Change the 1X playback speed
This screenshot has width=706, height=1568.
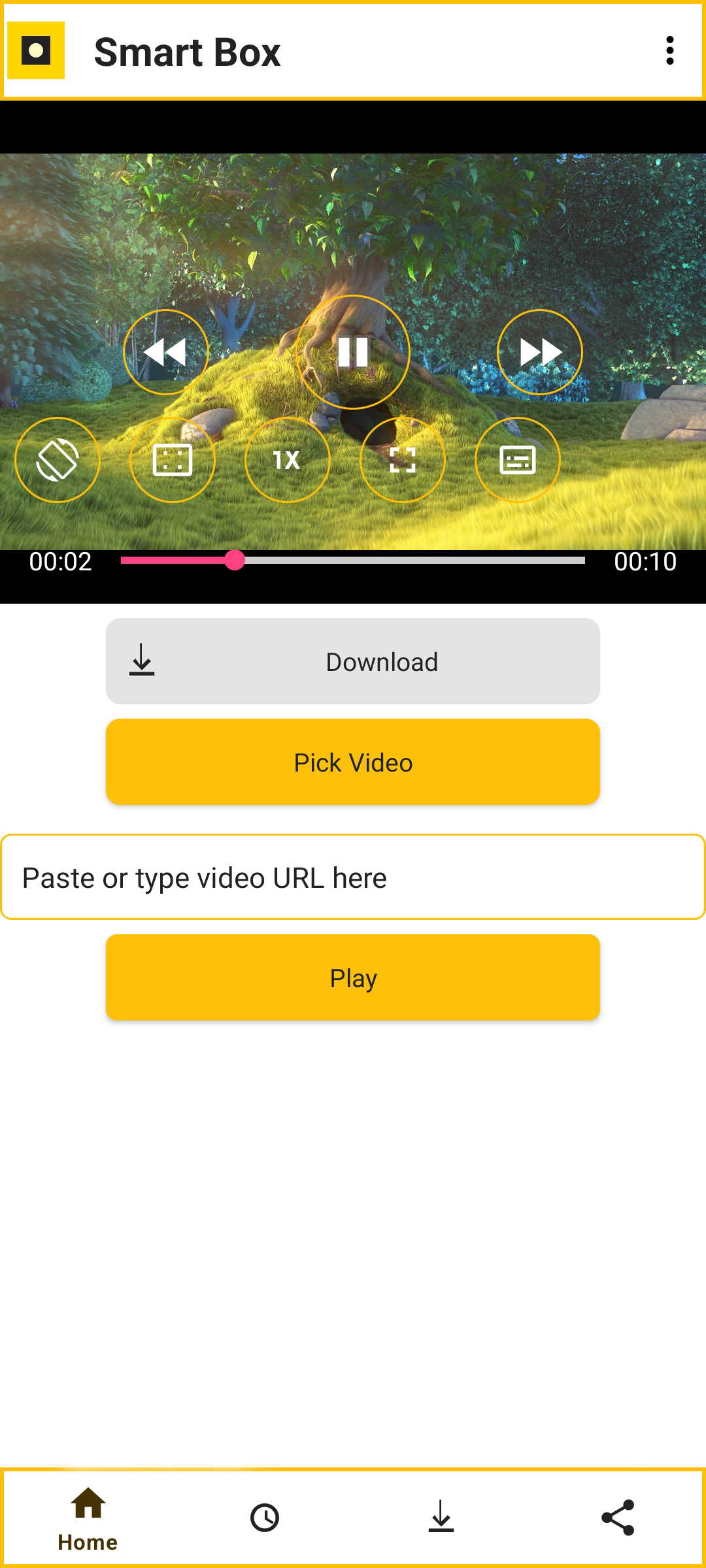click(x=288, y=460)
